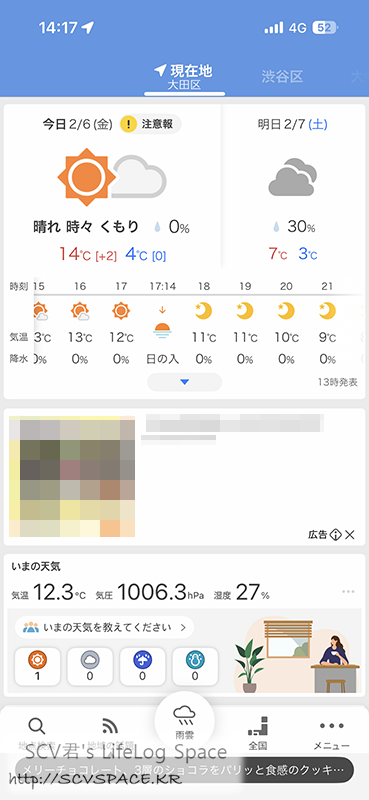Select the 現在地 大田区 tab
The height and width of the screenshot is (800, 369).
[184, 77]
